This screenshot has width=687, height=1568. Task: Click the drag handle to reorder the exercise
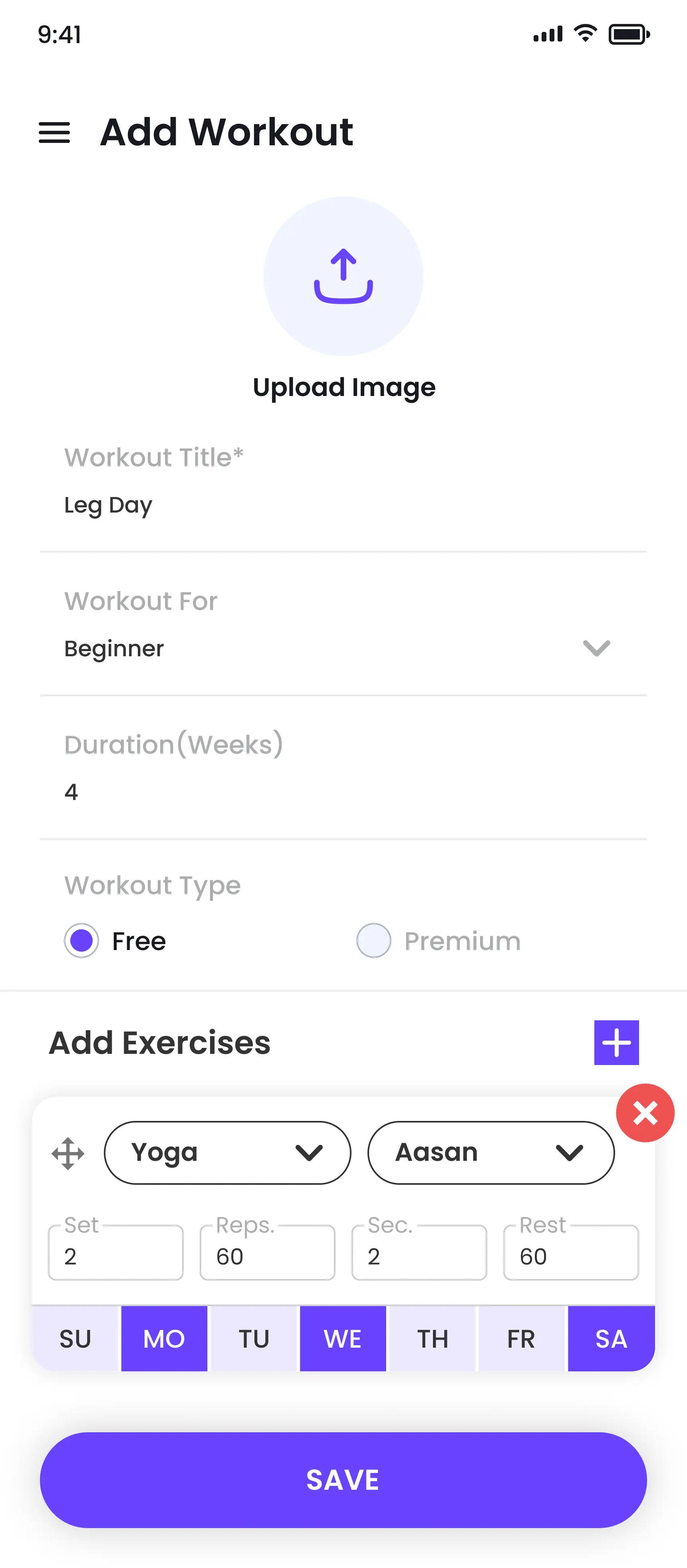pos(68,1152)
